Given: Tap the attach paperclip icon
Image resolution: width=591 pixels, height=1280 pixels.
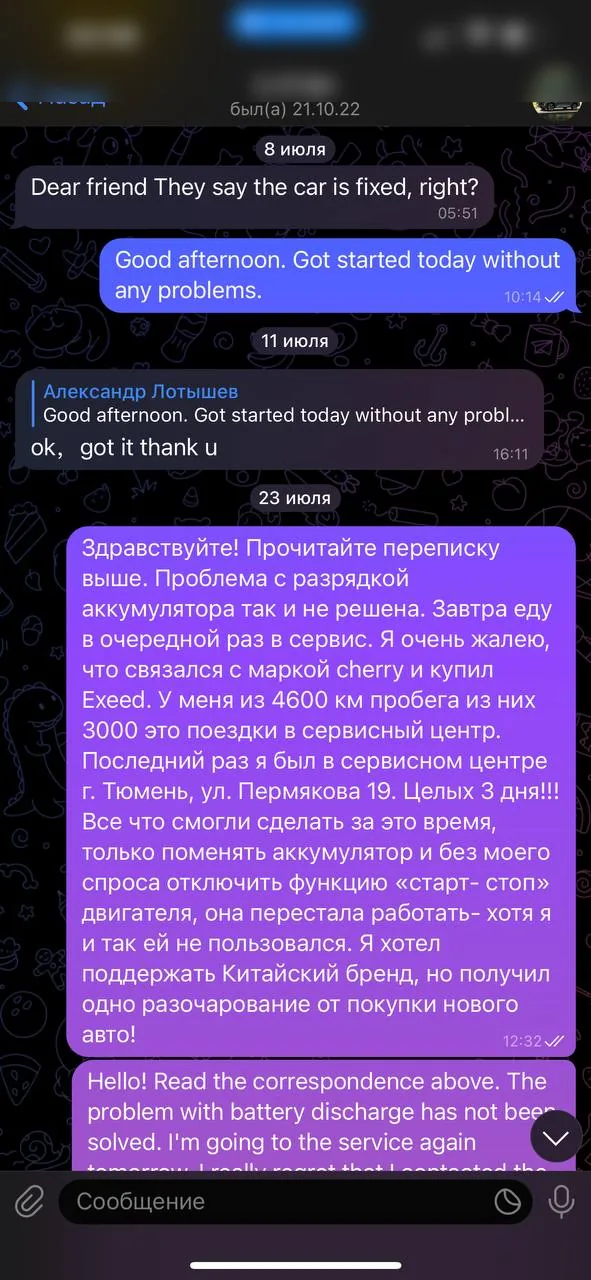Looking at the screenshot, I should click(29, 1201).
